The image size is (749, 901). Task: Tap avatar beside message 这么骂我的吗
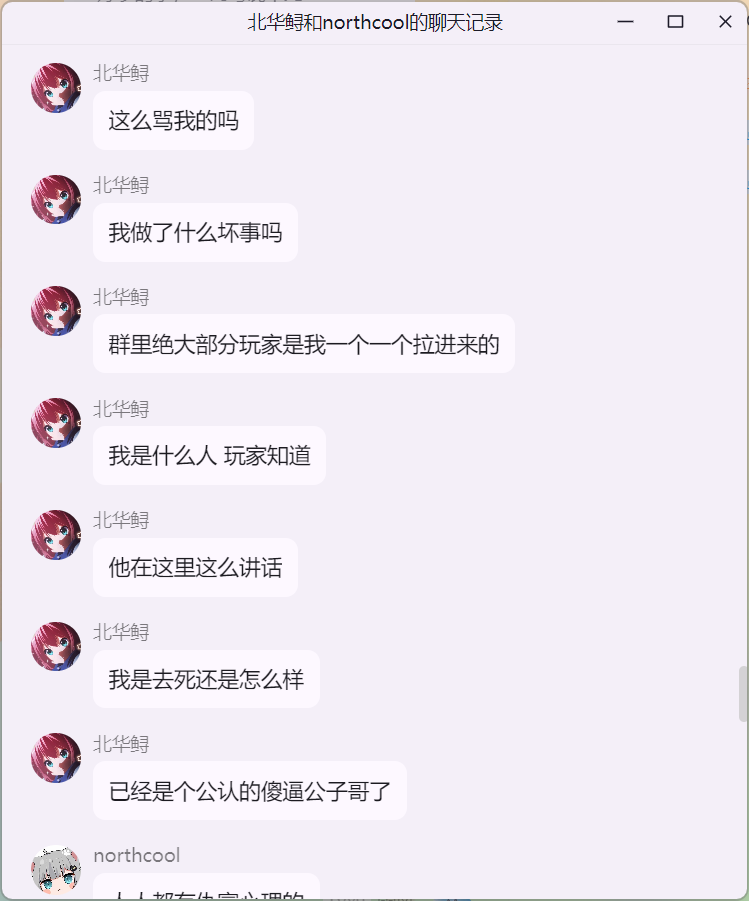tap(56, 88)
